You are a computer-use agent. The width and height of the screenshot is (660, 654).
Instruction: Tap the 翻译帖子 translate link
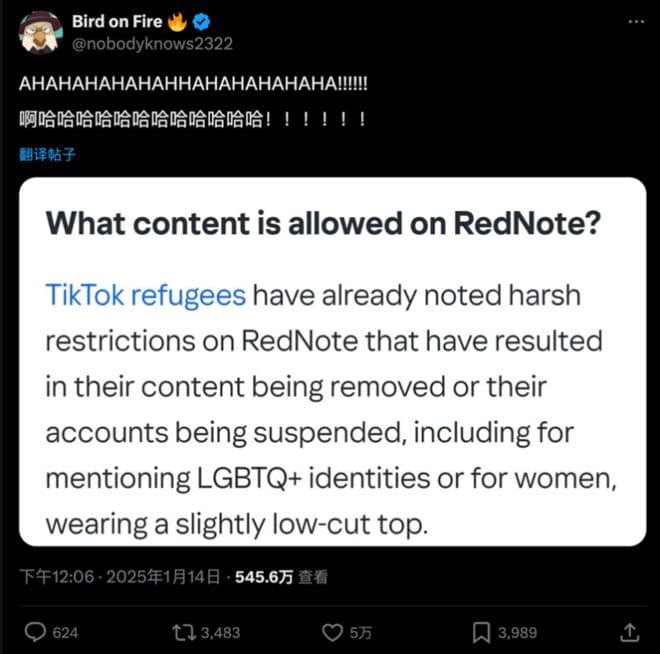tap(47, 154)
